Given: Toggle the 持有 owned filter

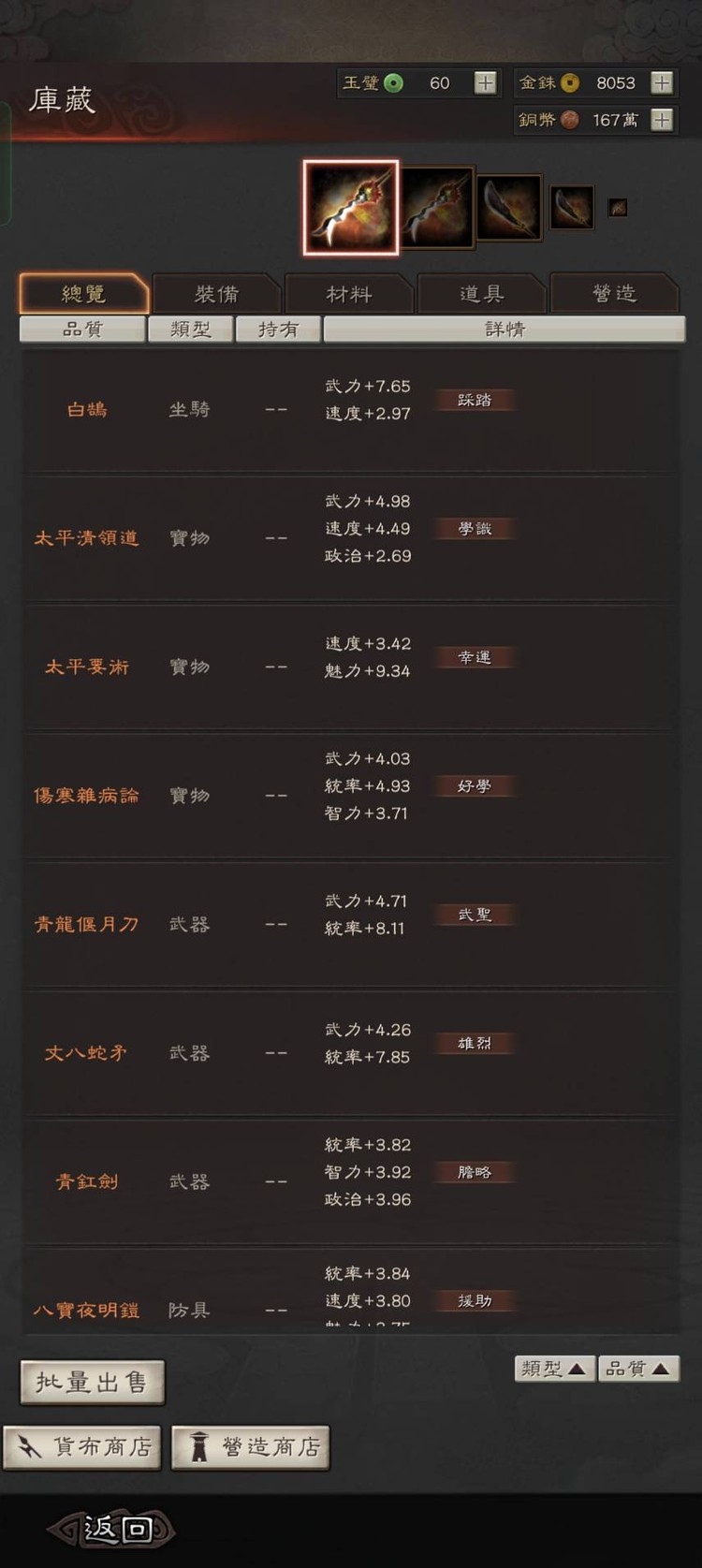Looking at the screenshot, I should coord(277,329).
